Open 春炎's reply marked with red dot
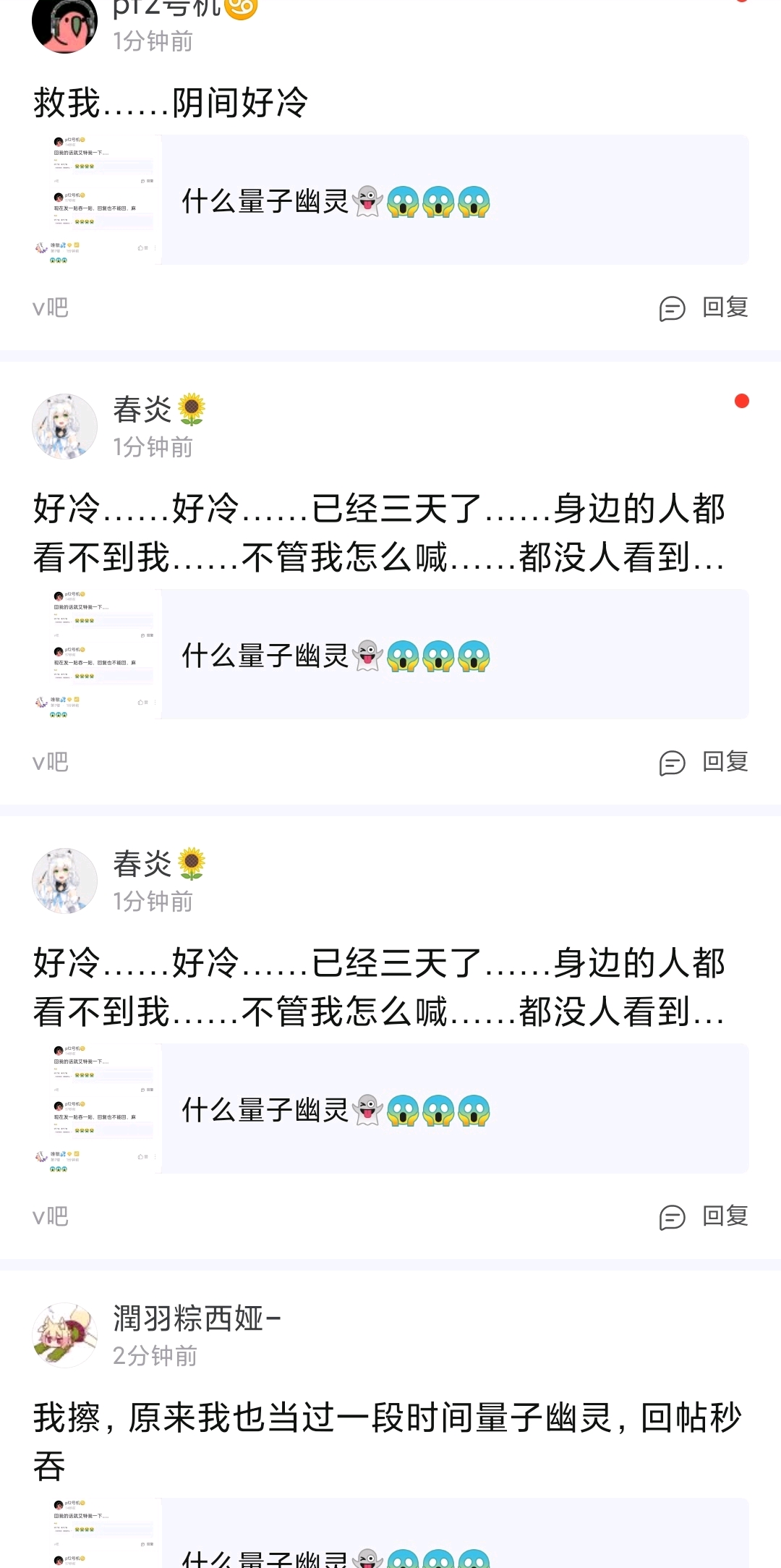This screenshot has width=781, height=1568. [x=379, y=532]
